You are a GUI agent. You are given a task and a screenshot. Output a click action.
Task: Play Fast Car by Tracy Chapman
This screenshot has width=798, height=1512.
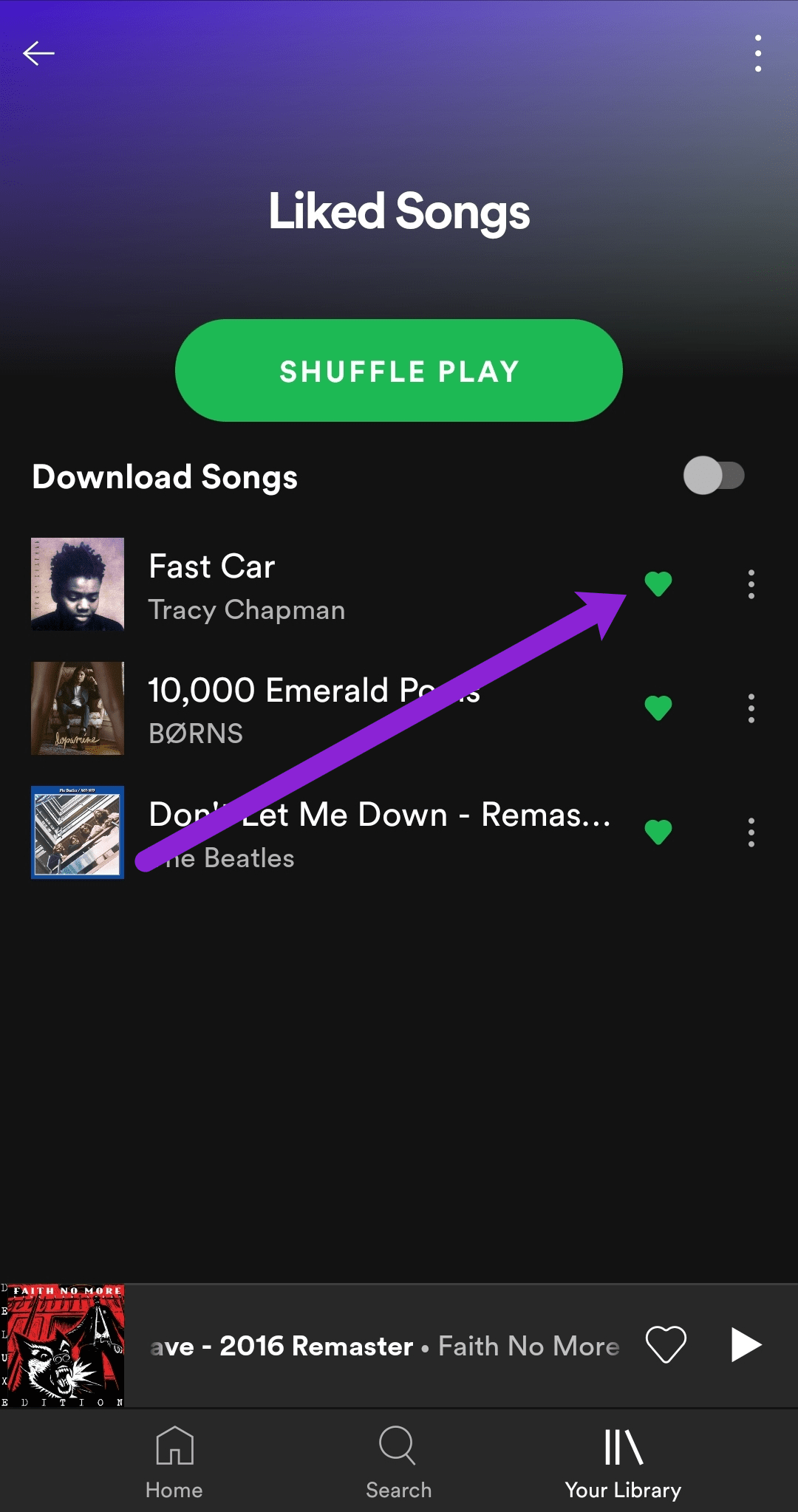(x=296, y=585)
